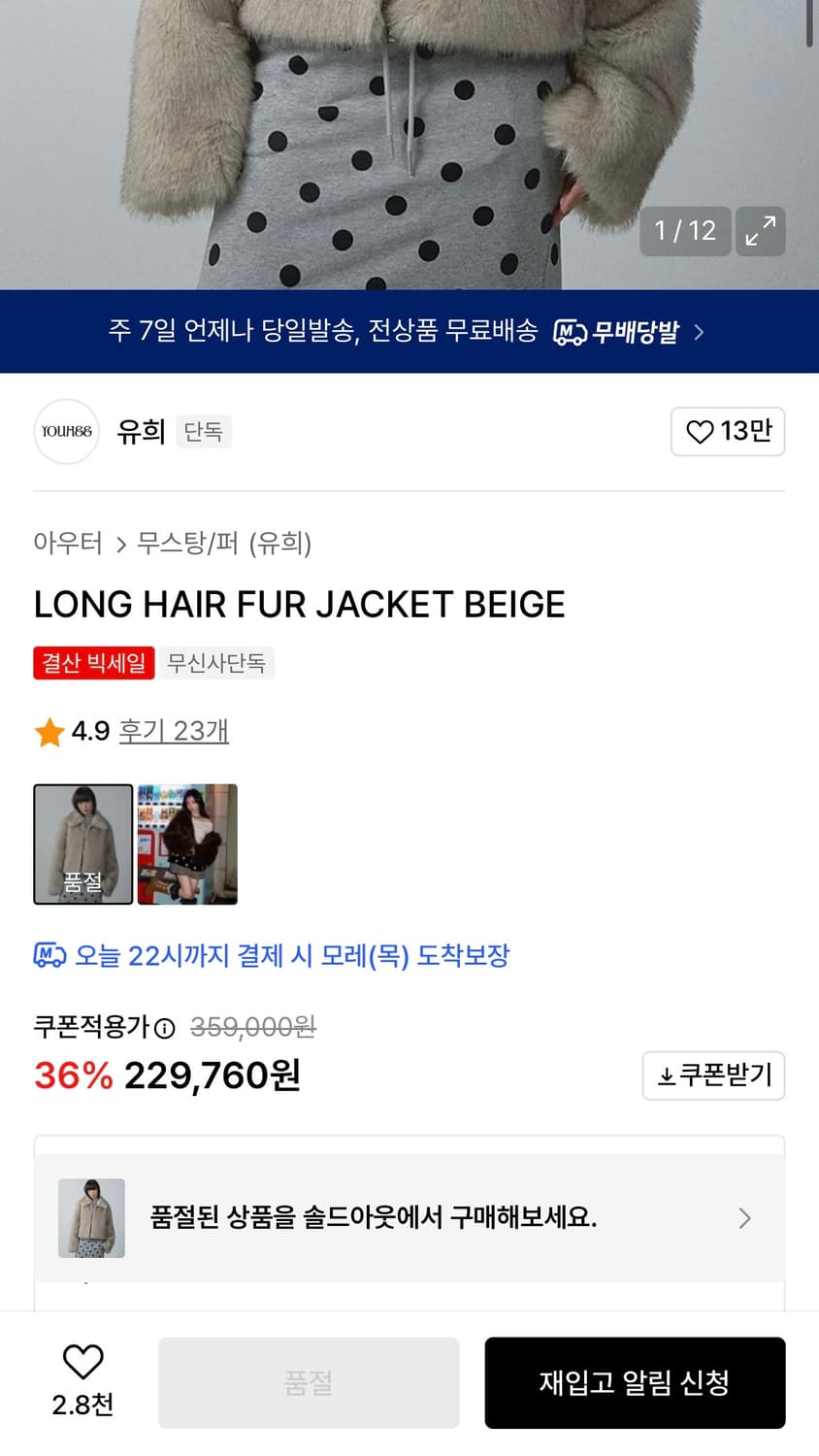Open the 후기 23개 reviews link
Image resolution: width=819 pixels, height=1456 pixels.
pos(173,732)
